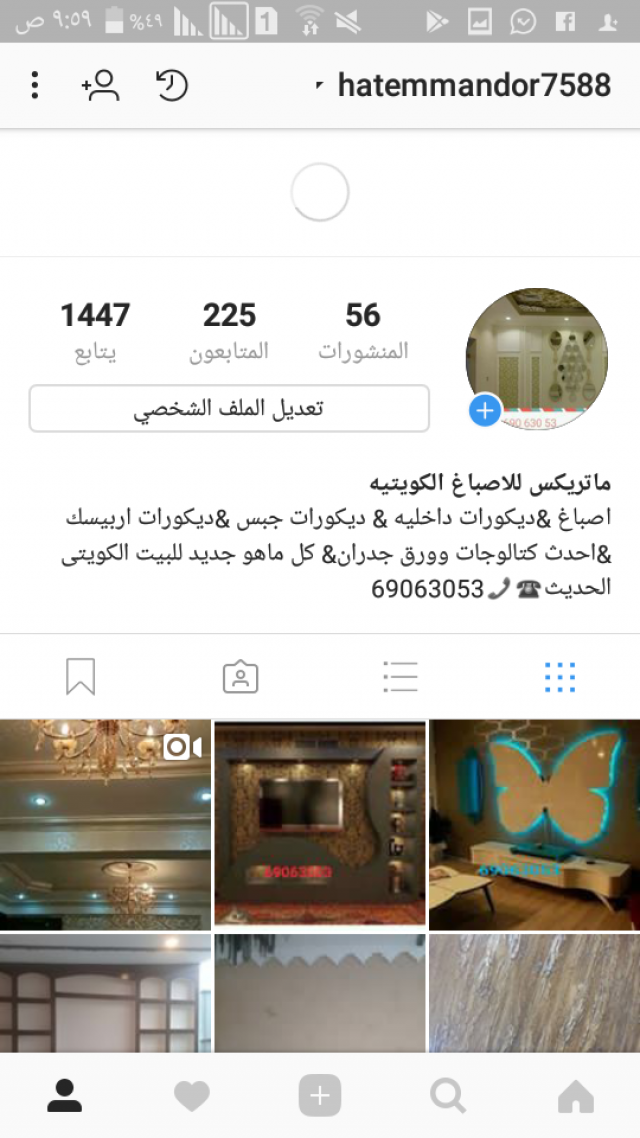This screenshot has height=1138, width=640.
Task: Open the activity heart tab
Action: pos(192,1096)
